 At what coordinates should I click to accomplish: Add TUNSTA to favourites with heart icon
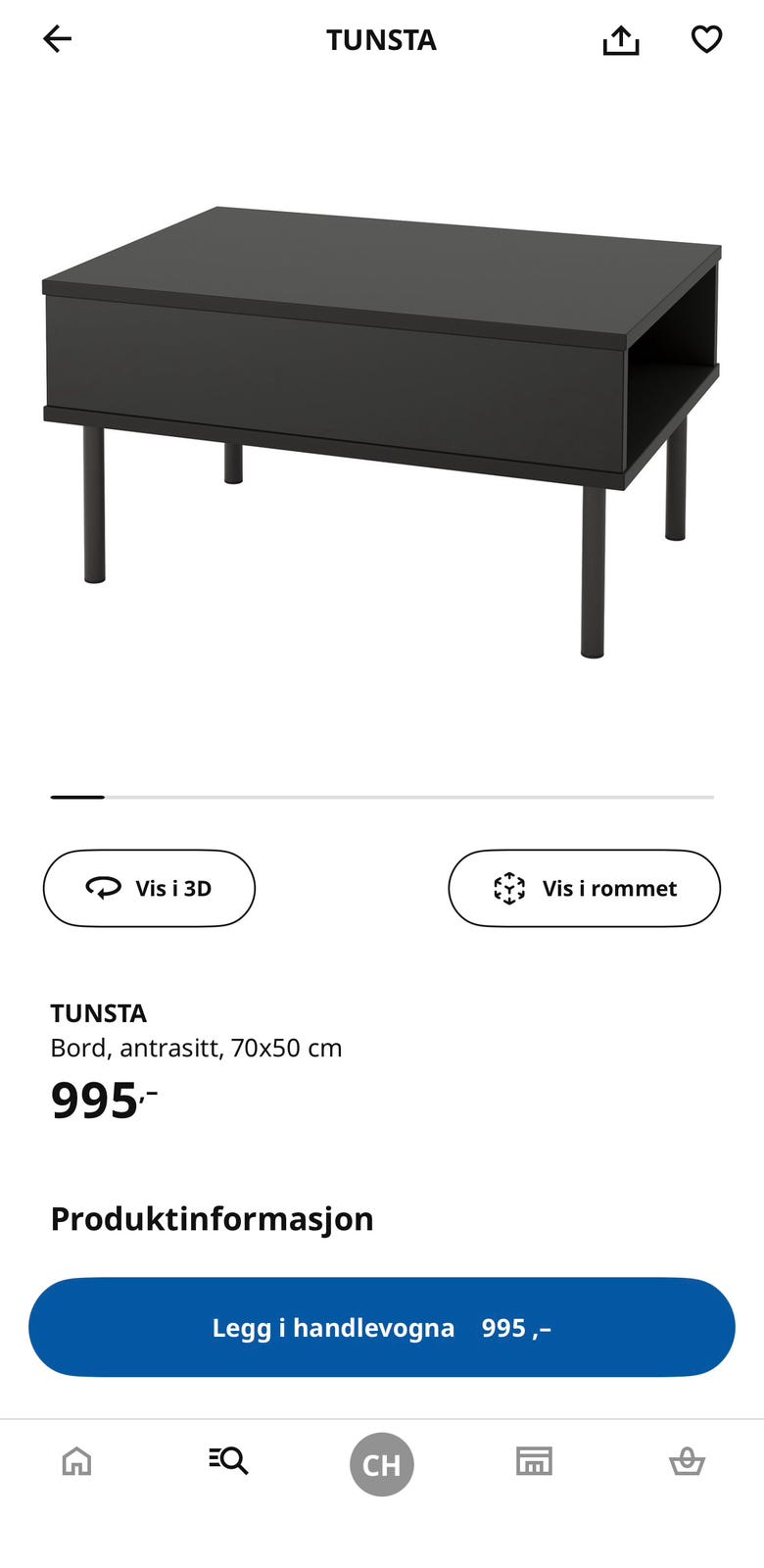point(706,39)
